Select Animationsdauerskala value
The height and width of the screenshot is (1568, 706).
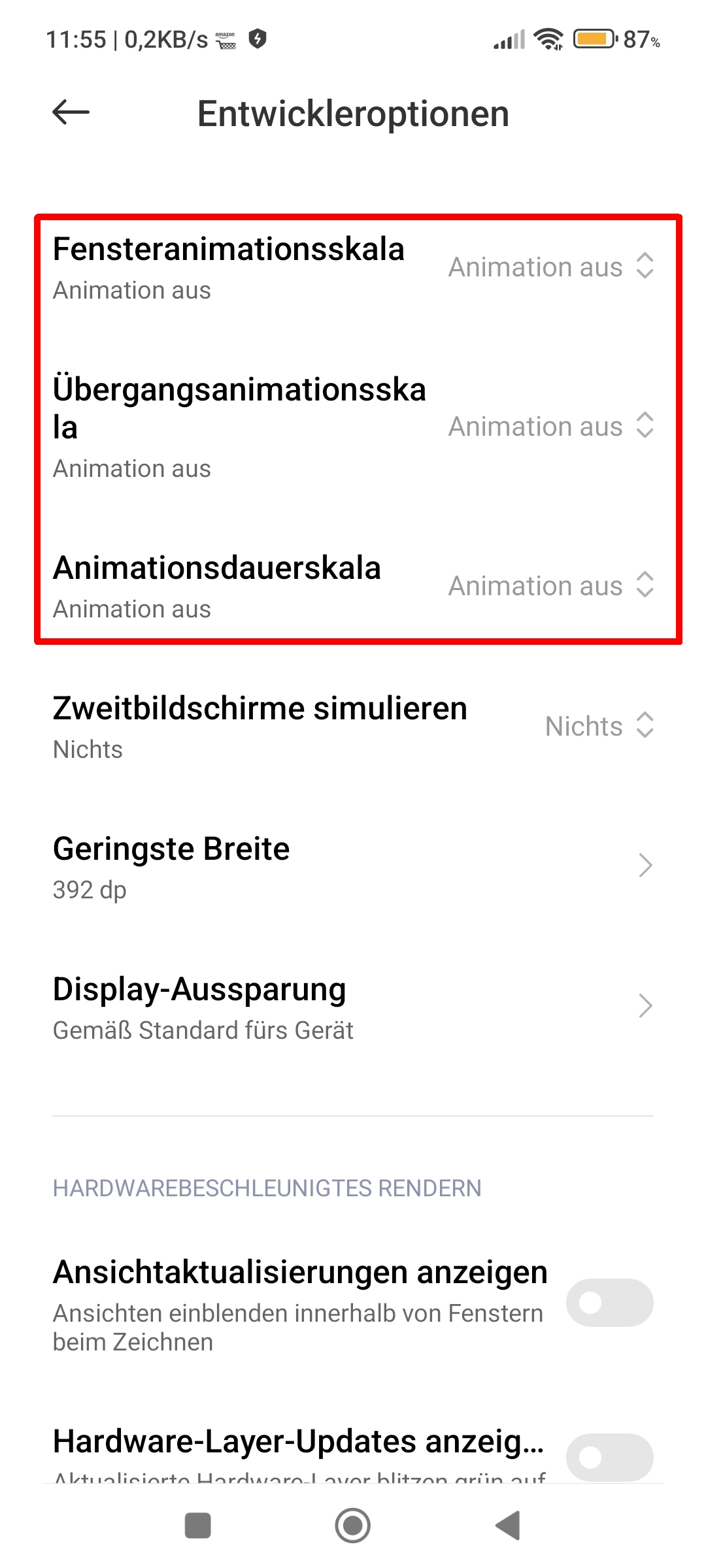pyautogui.click(x=550, y=585)
